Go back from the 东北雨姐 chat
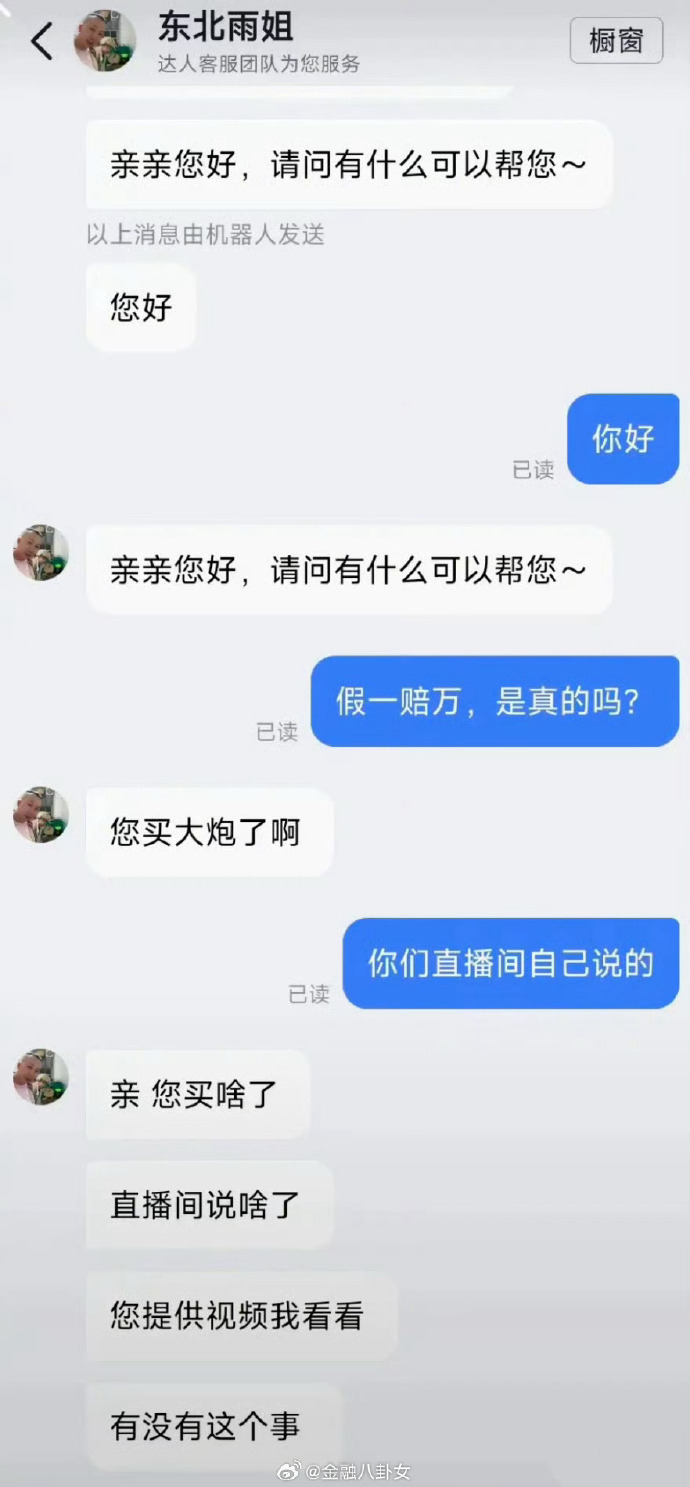Screen dimensions: 690x1487 41,41
